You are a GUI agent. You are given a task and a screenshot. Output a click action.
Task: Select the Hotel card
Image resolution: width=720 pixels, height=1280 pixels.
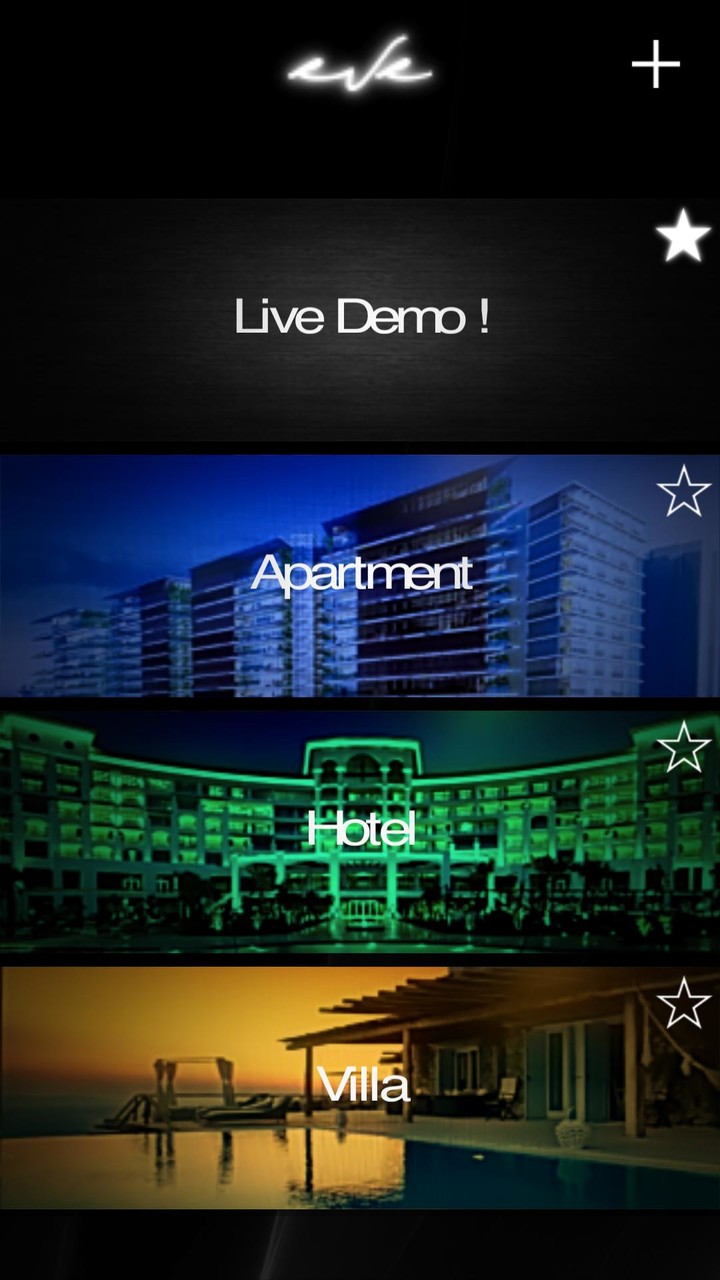click(x=360, y=830)
